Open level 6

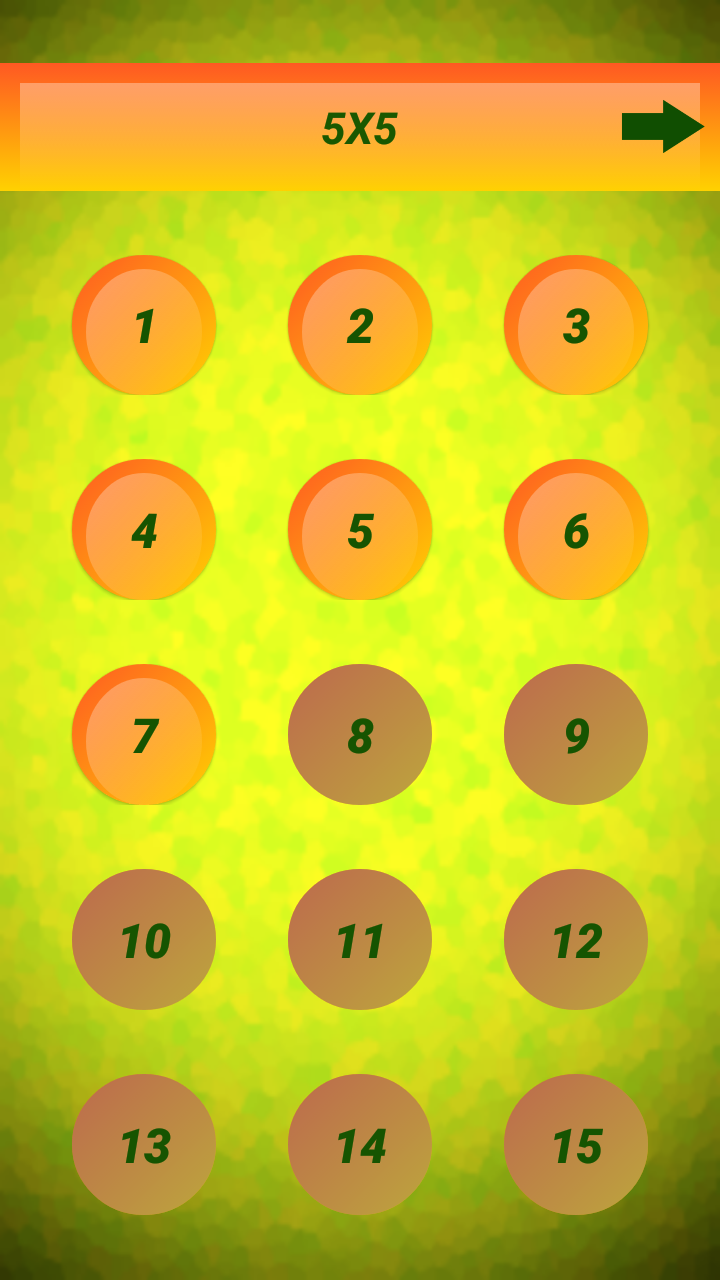click(576, 530)
